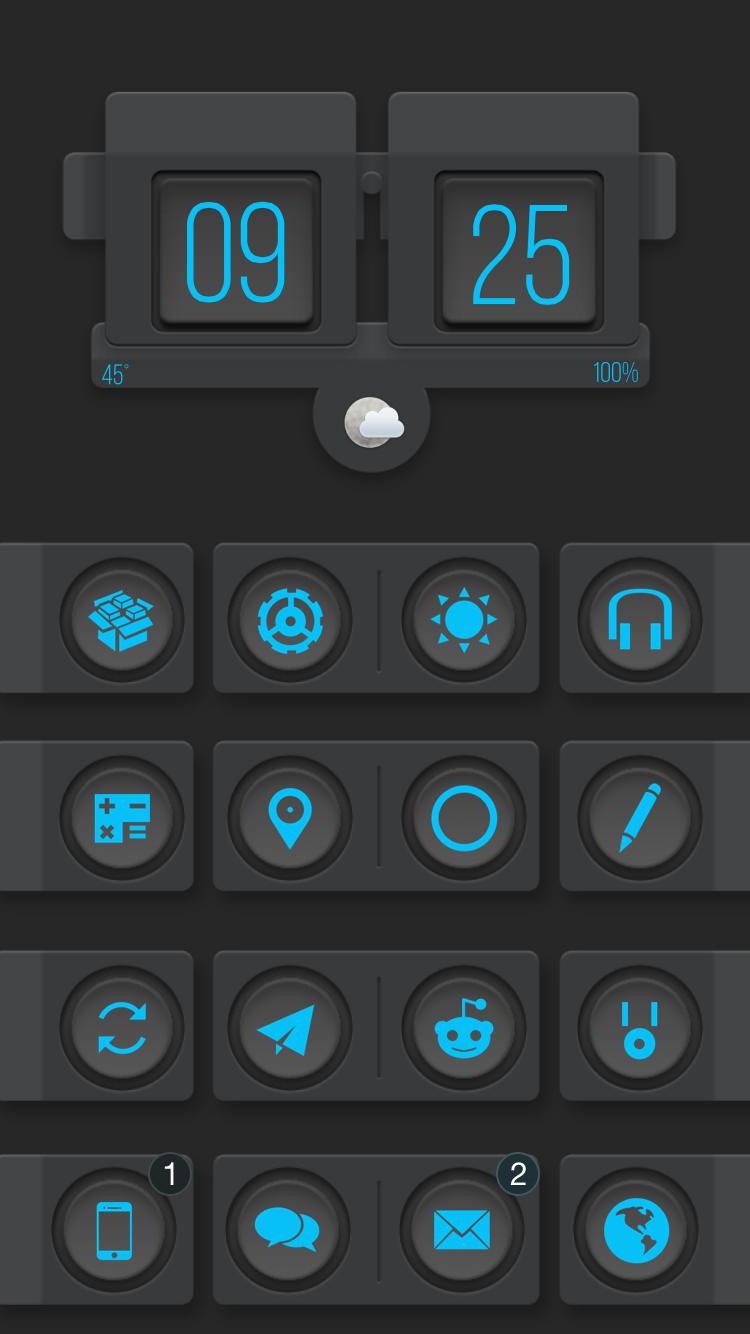This screenshot has height=1334, width=750.
Task: Open the phone app with one badge
Action: [x=114, y=1230]
